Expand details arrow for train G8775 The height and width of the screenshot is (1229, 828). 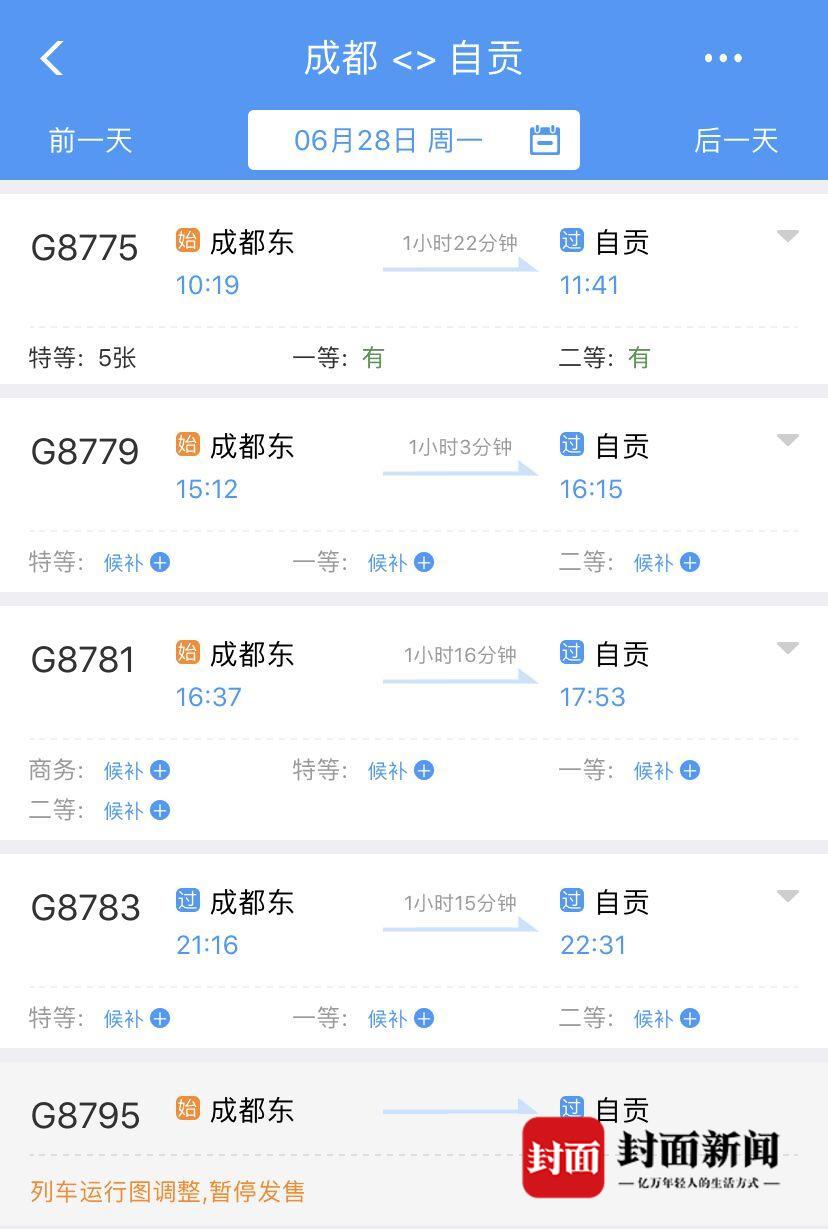click(x=787, y=236)
